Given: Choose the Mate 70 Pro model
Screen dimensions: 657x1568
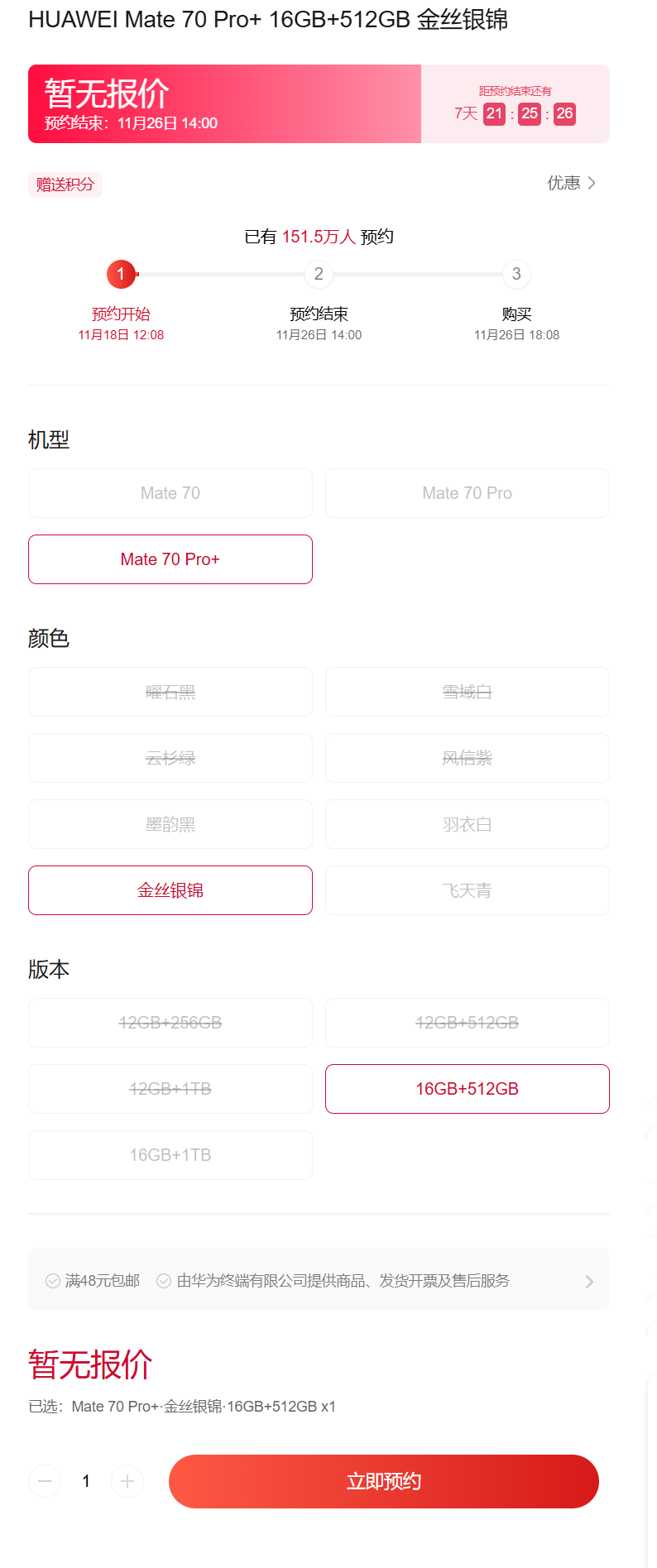Looking at the screenshot, I should pos(467,493).
